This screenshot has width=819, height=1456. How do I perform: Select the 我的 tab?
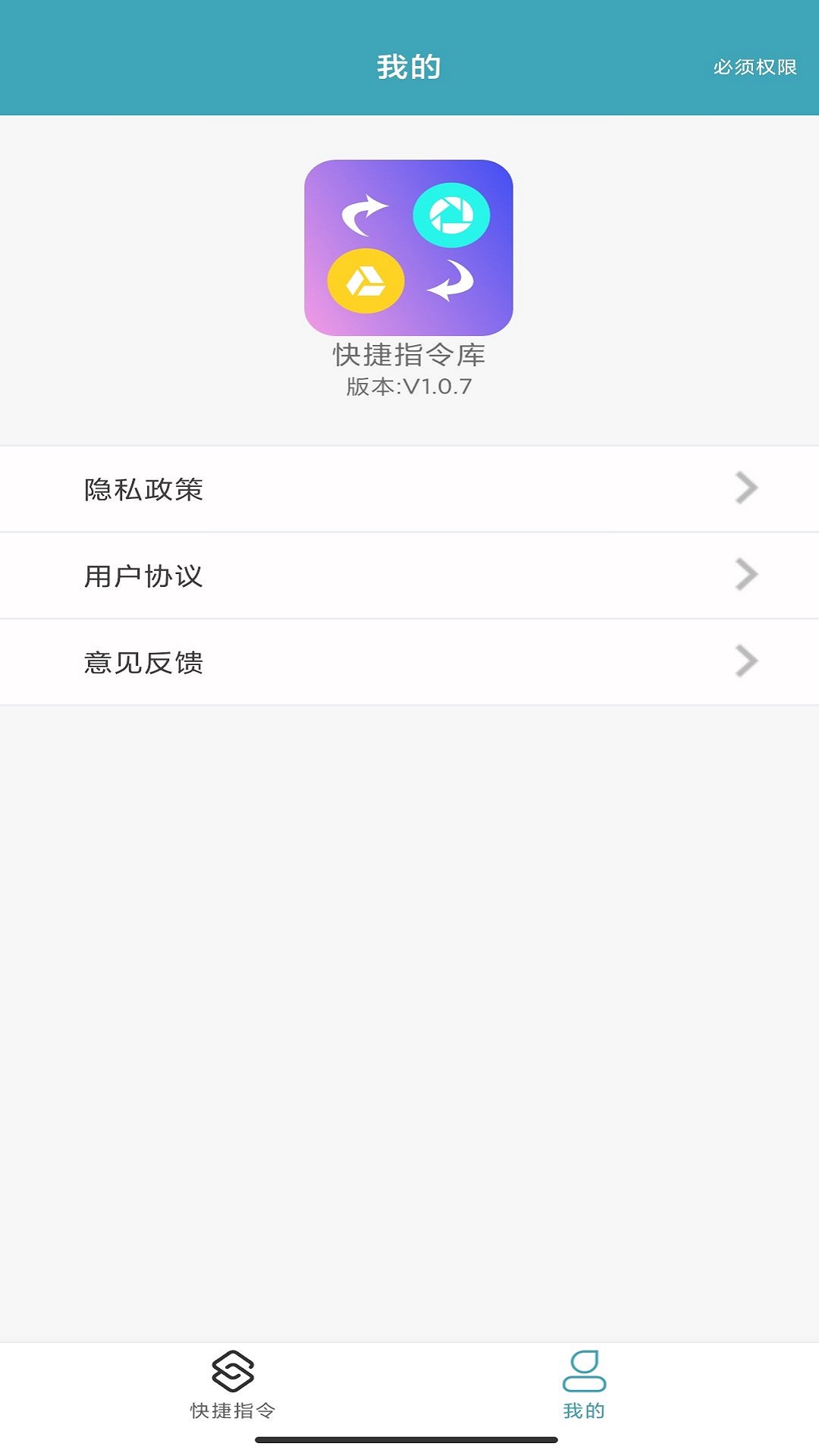(x=584, y=1385)
